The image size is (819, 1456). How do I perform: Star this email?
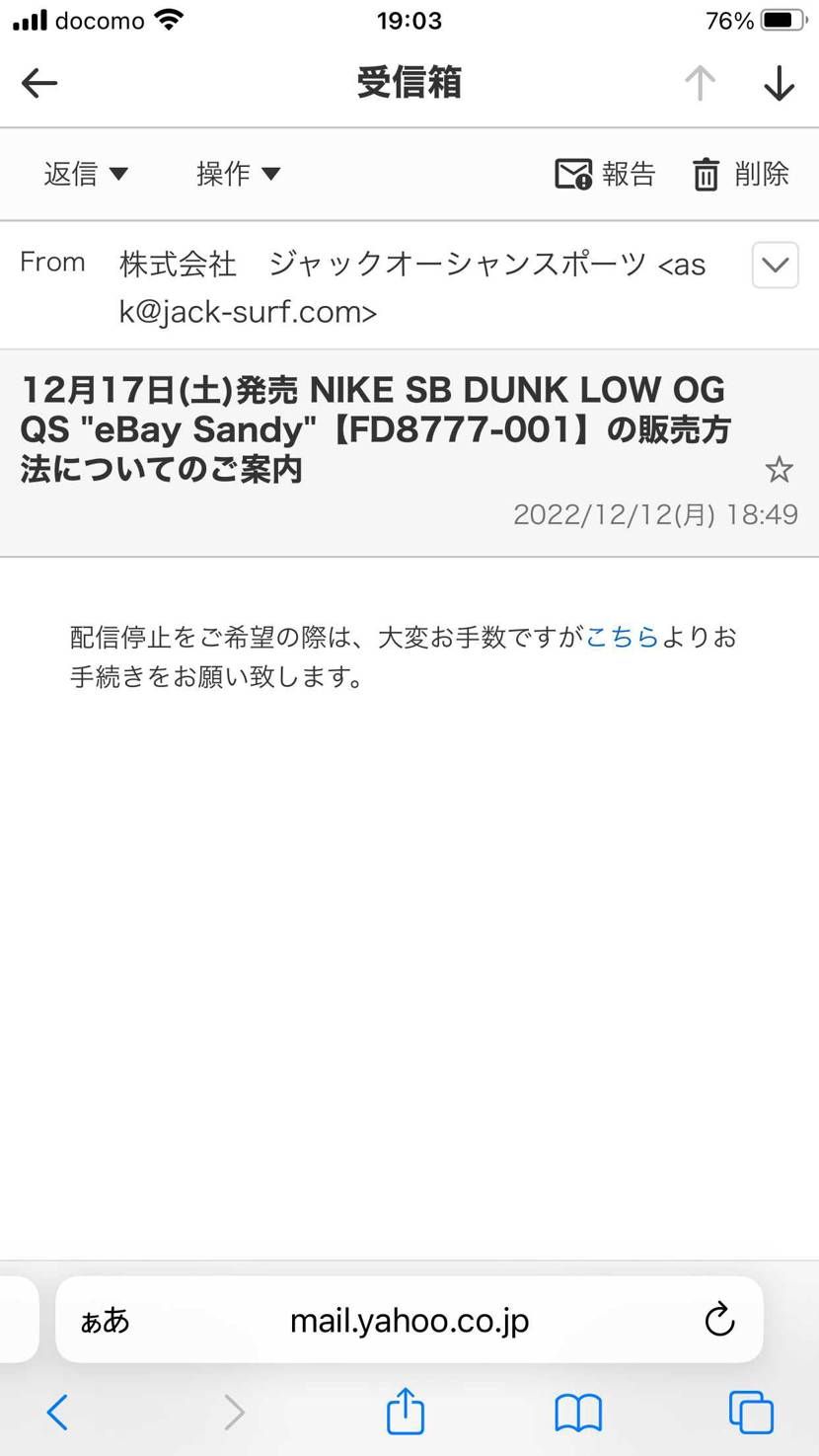pos(779,470)
